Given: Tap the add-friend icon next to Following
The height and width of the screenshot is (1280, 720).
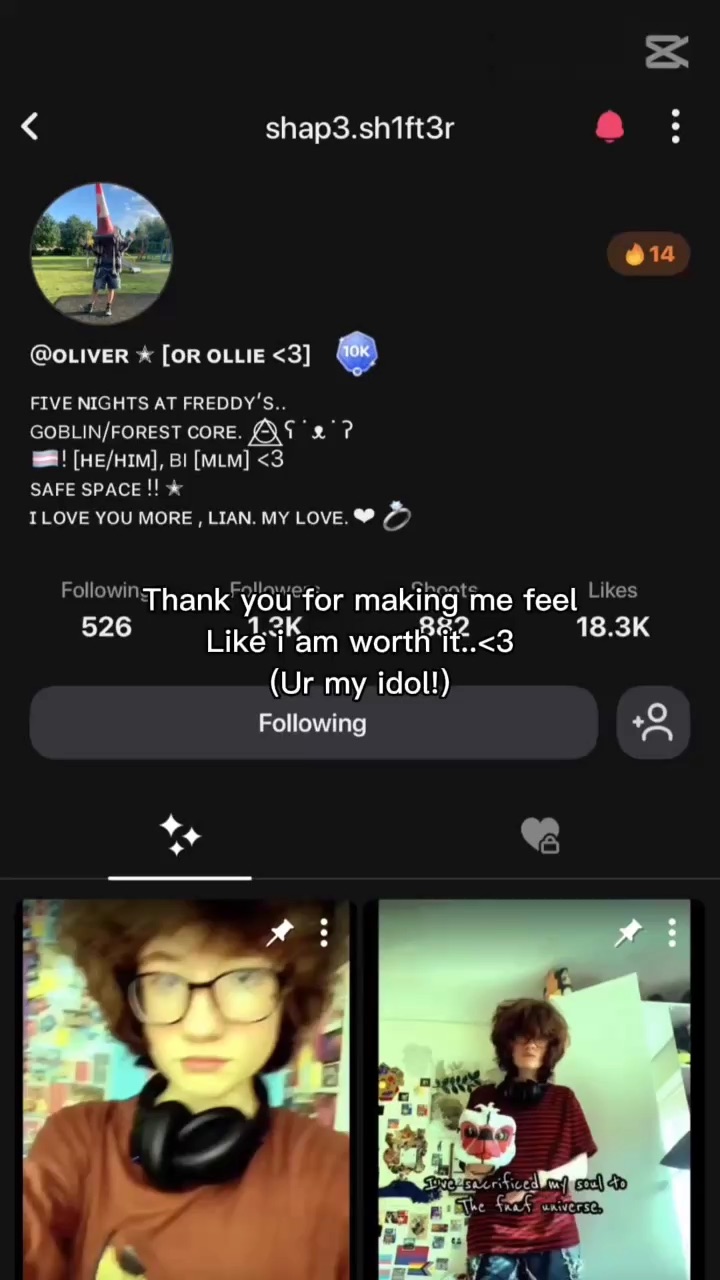Looking at the screenshot, I should coord(653,722).
